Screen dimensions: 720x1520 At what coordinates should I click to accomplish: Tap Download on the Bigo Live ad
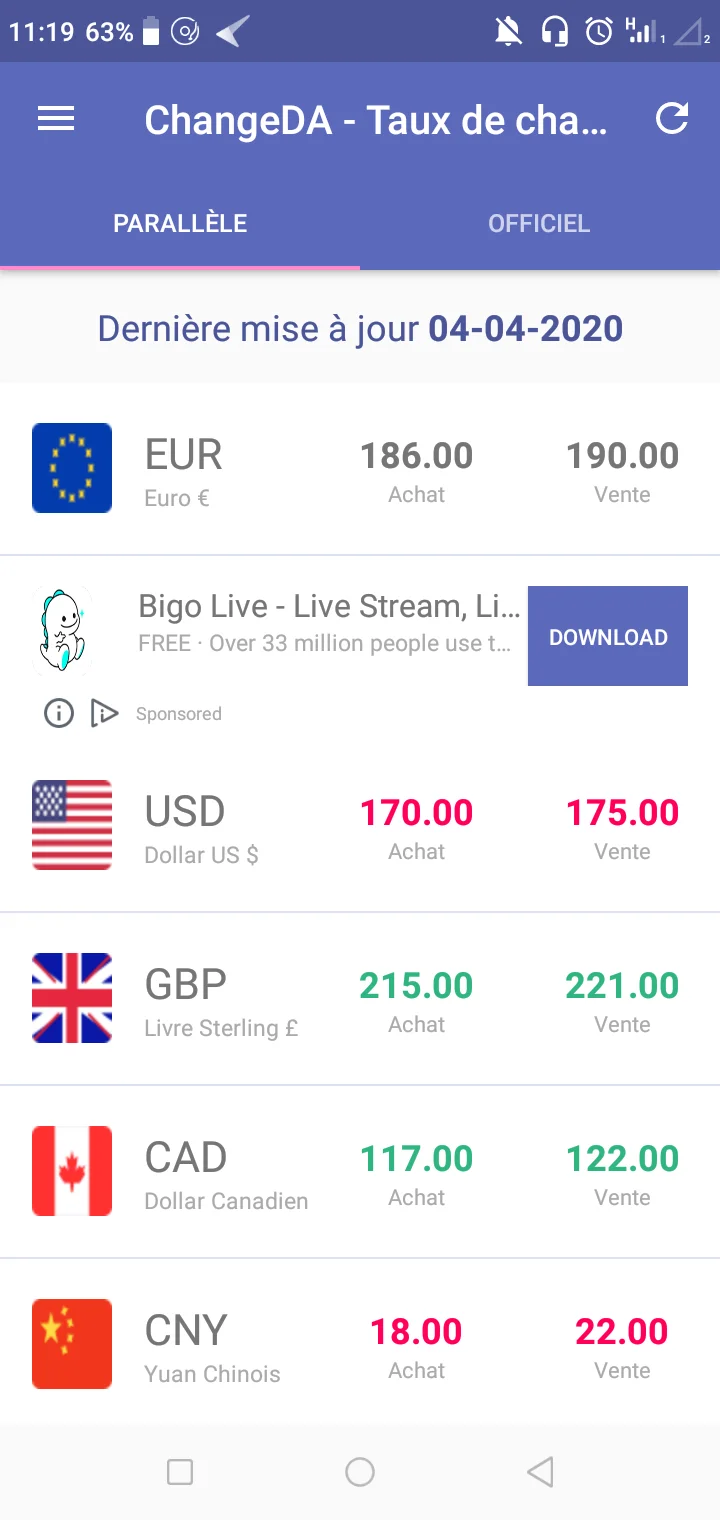608,637
